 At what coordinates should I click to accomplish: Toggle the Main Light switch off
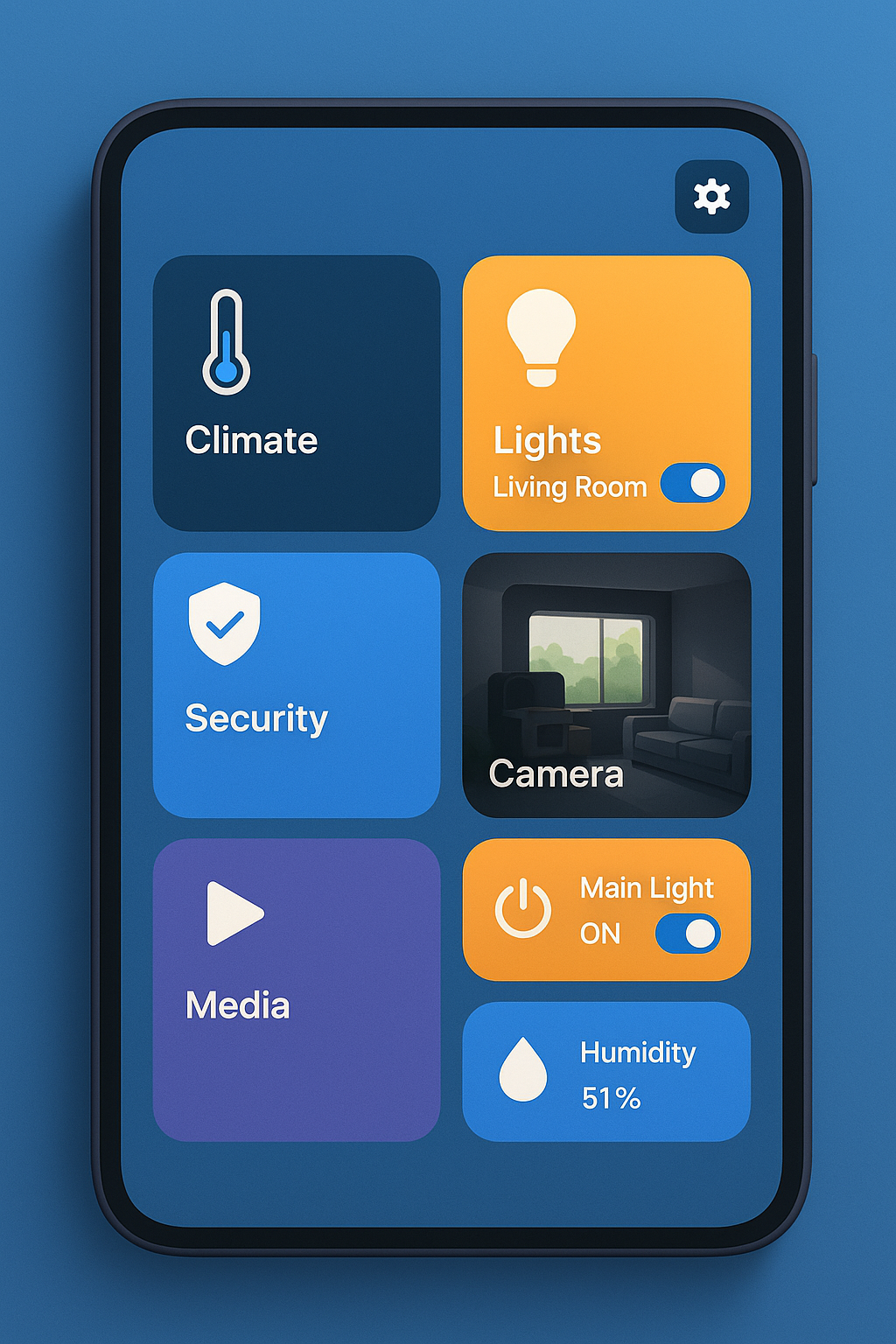point(688,934)
